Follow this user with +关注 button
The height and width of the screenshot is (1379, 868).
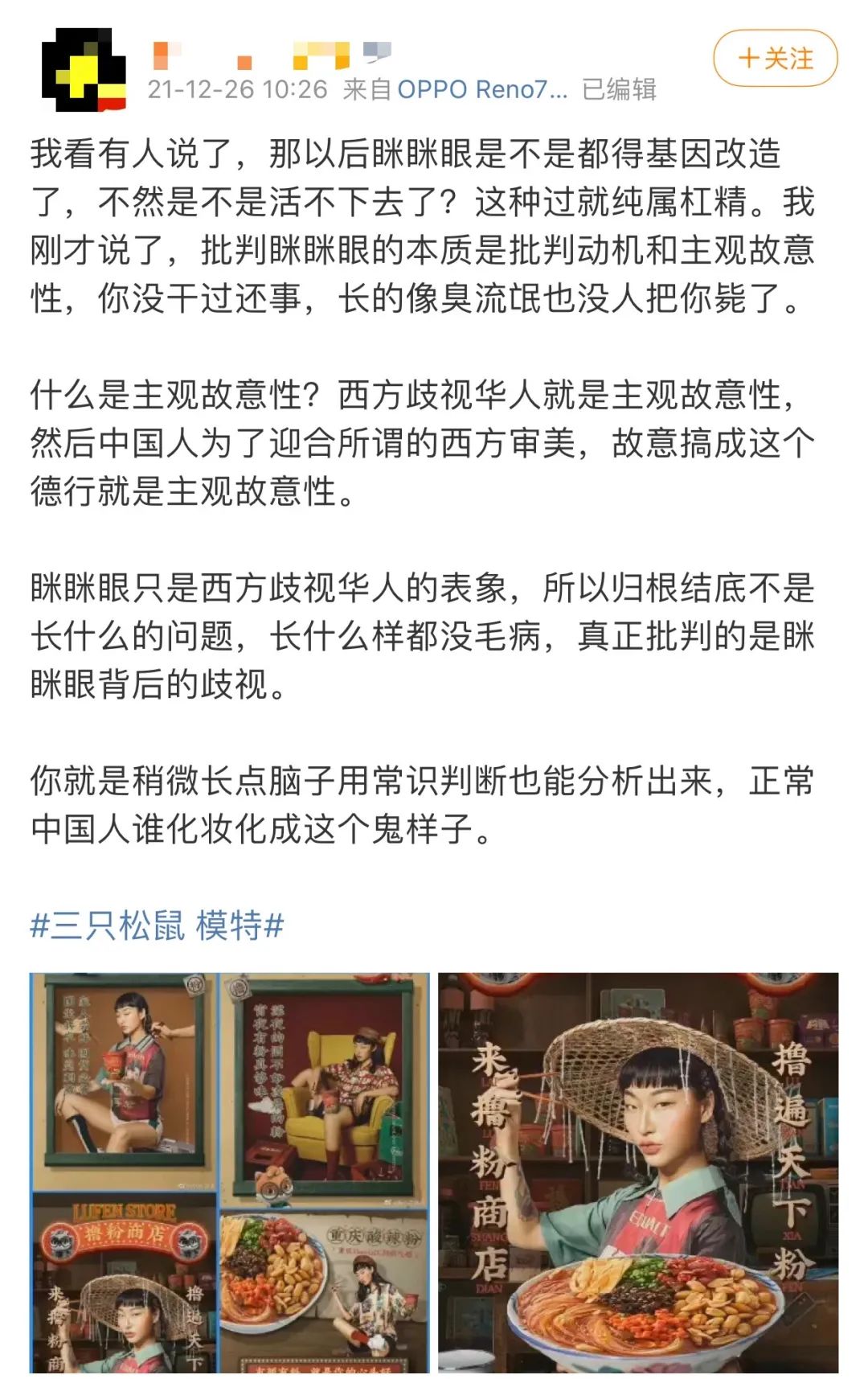(x=775, y=58)
